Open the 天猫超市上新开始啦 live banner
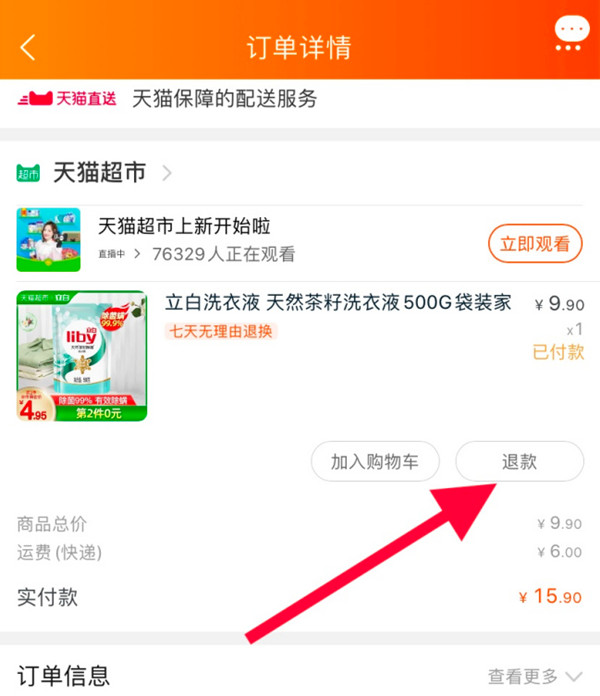Screen dimensions: 600x696 [x=185, y=227]
